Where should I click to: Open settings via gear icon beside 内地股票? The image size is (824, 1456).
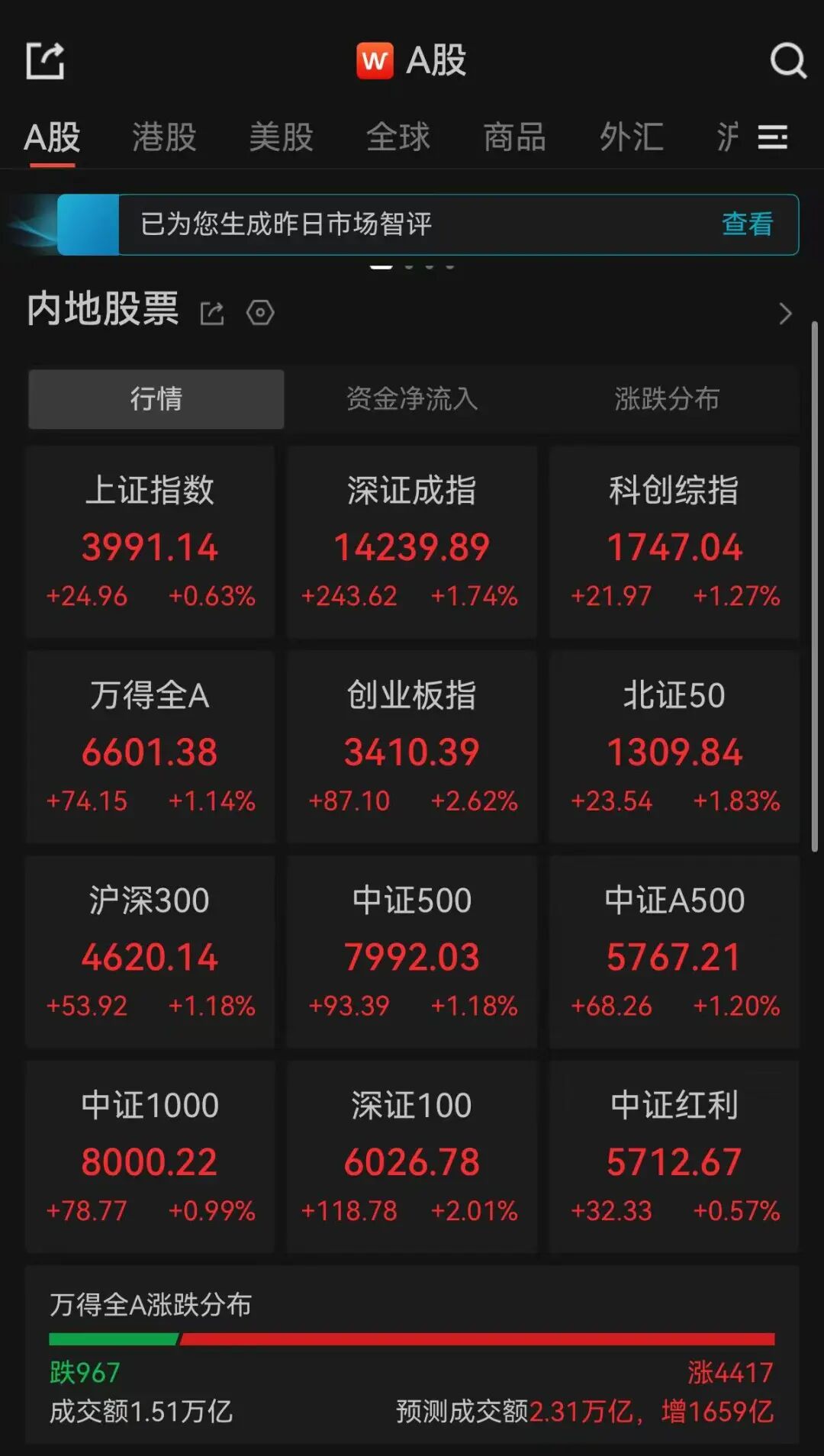coord(259,313)
